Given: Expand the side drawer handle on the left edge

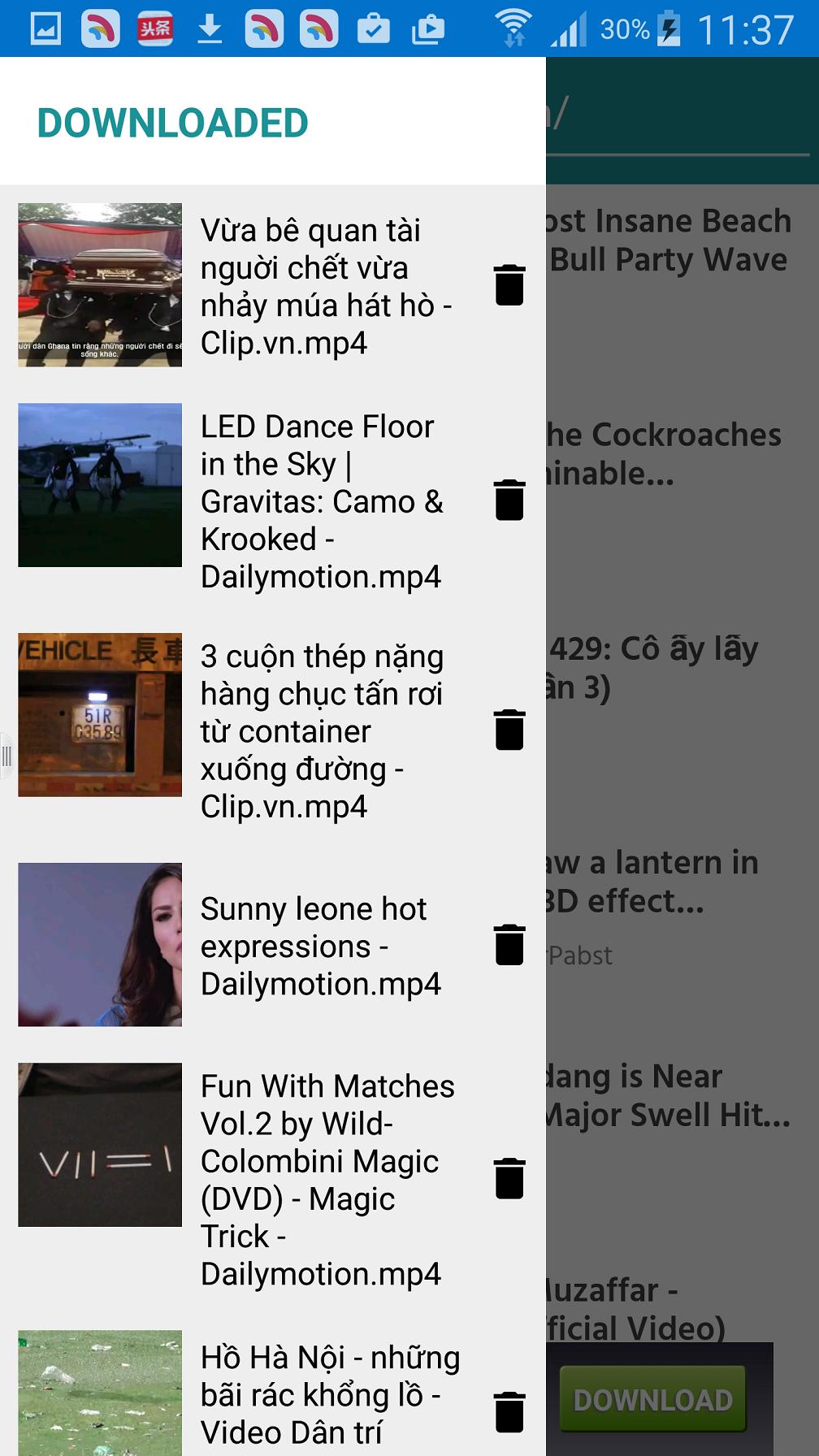Looking at the screenshot, I should 6,756.
